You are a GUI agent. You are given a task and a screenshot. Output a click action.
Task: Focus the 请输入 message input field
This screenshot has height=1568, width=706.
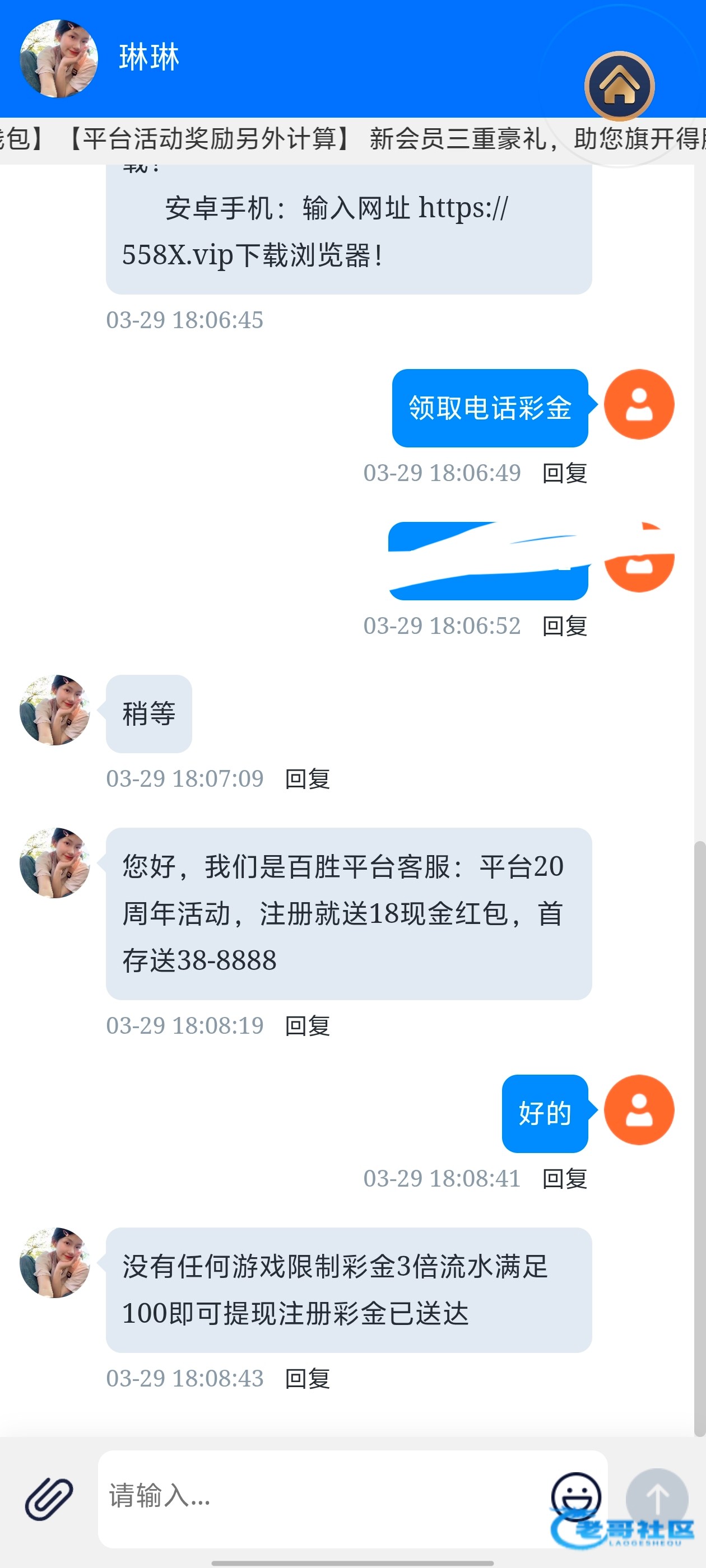(323, 1497)
